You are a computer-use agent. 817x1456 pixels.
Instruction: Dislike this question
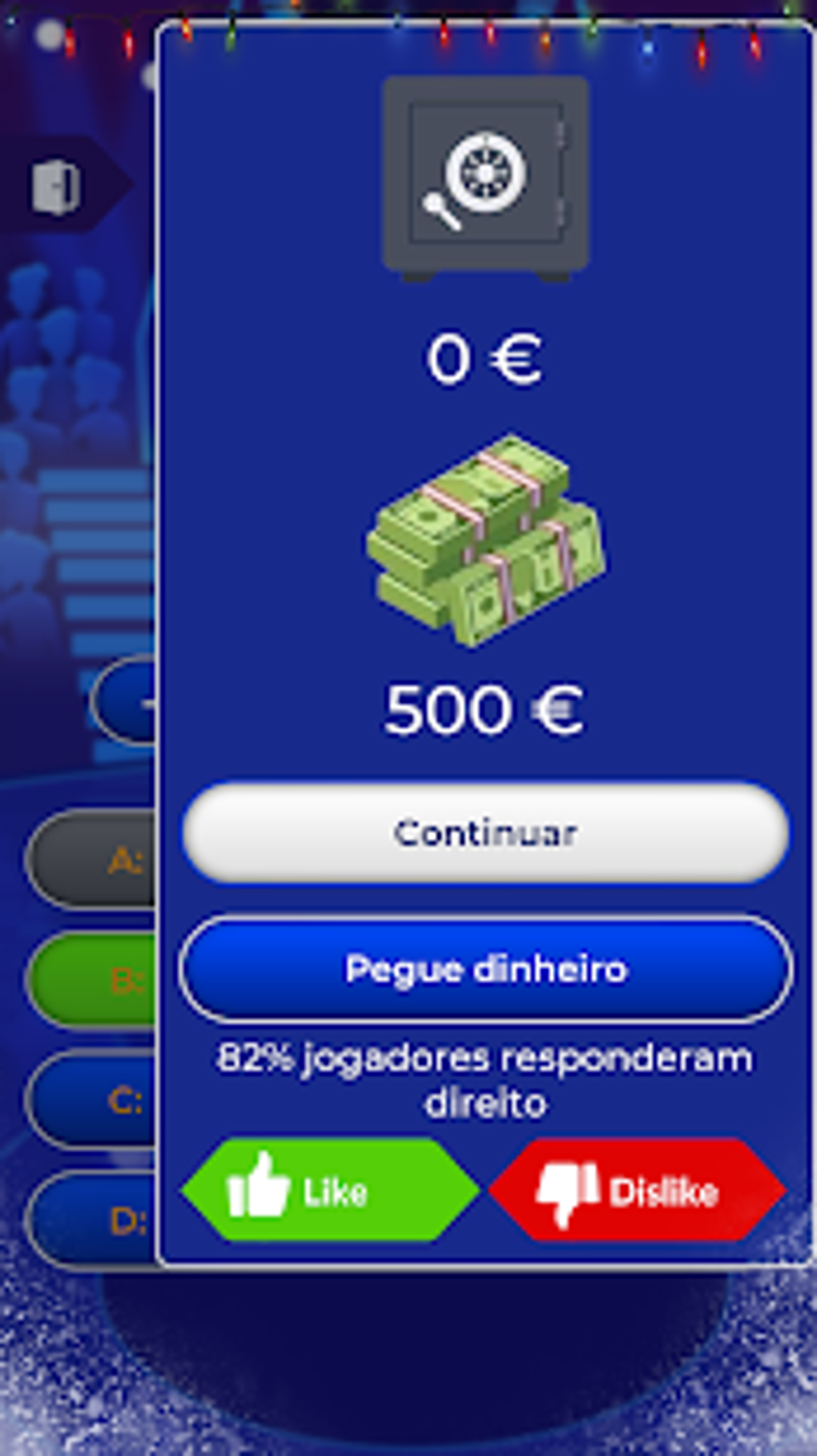pos(638,1190)
